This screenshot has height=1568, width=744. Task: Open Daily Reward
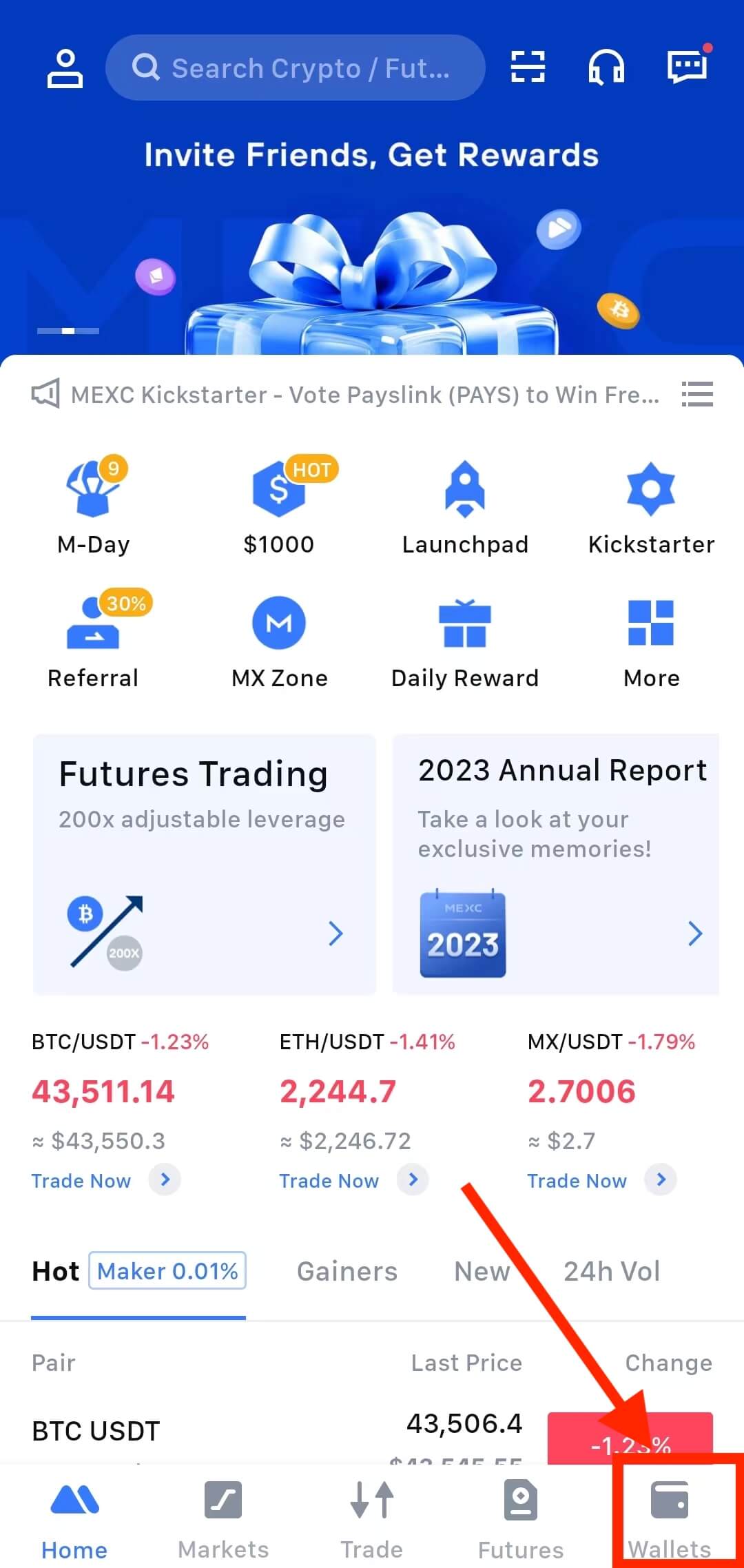(465, 643)
